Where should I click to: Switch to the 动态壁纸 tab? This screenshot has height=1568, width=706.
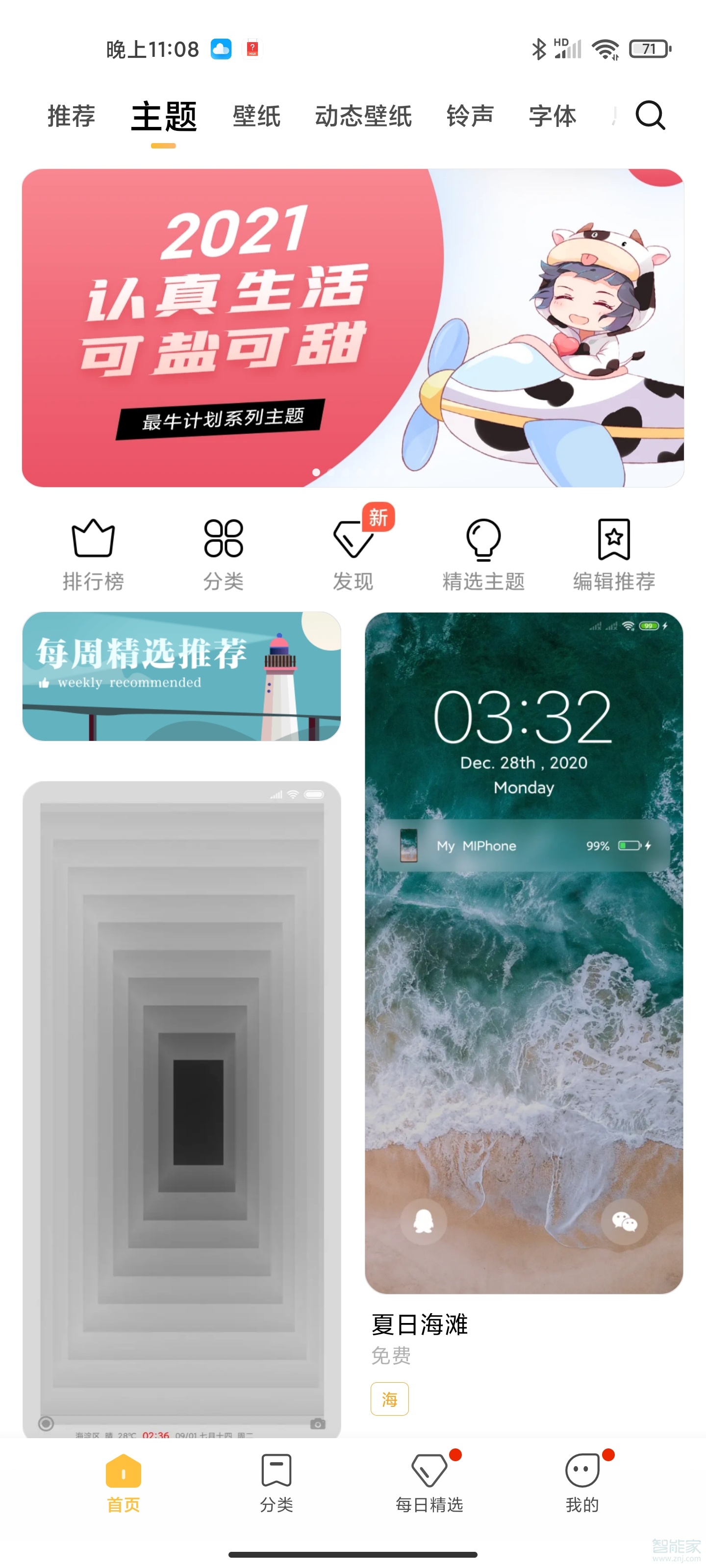point(363,116)
